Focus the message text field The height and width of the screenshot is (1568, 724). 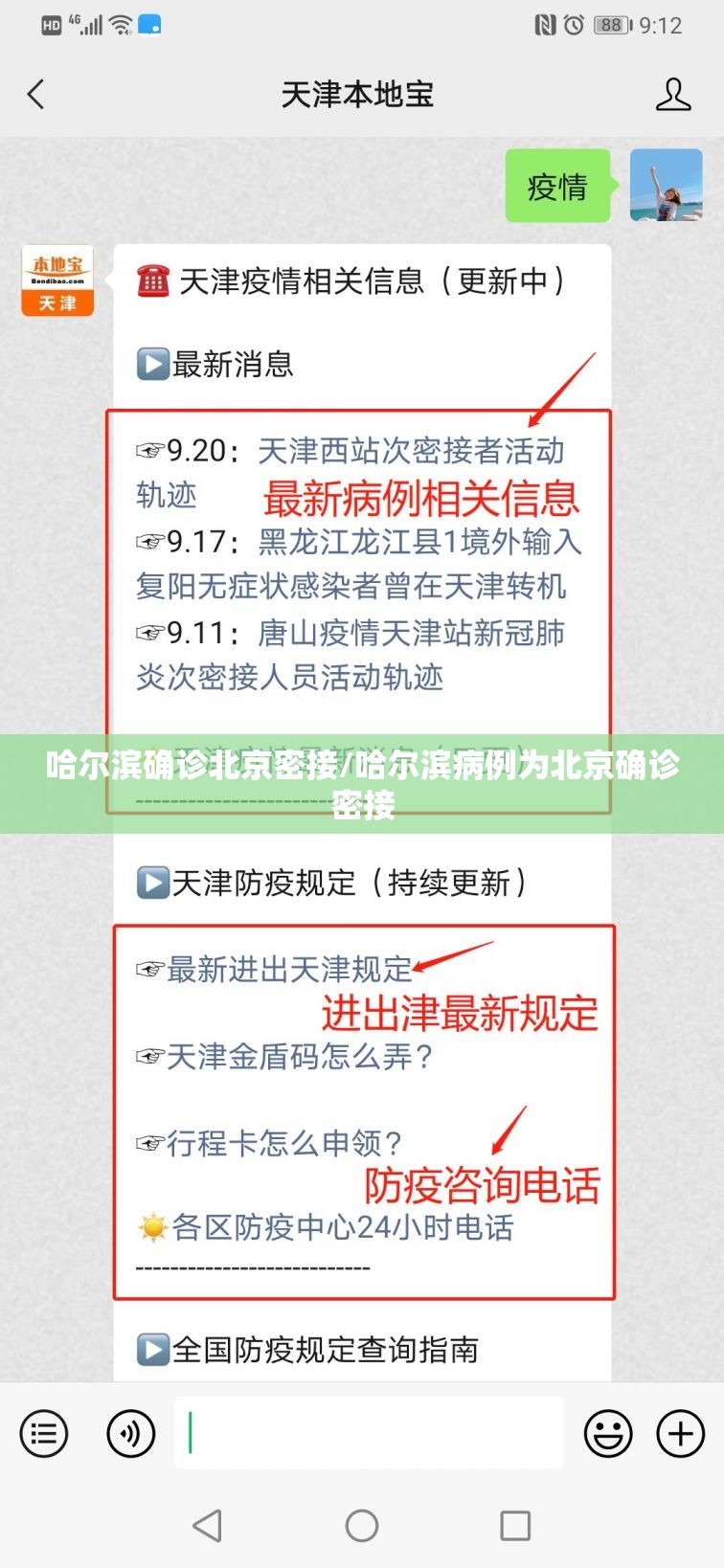click(369, 1433)
